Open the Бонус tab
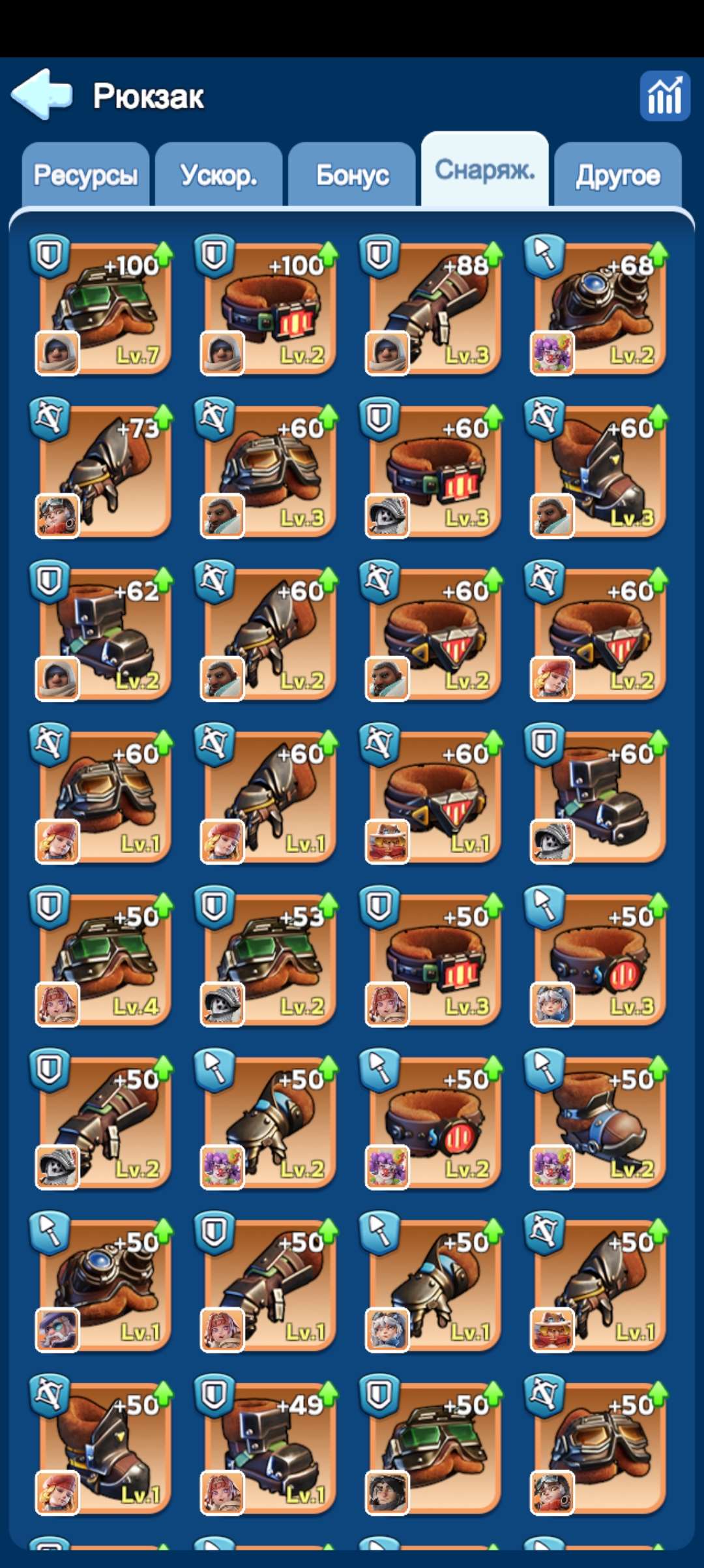The image size is (704, 1568). 352,175
